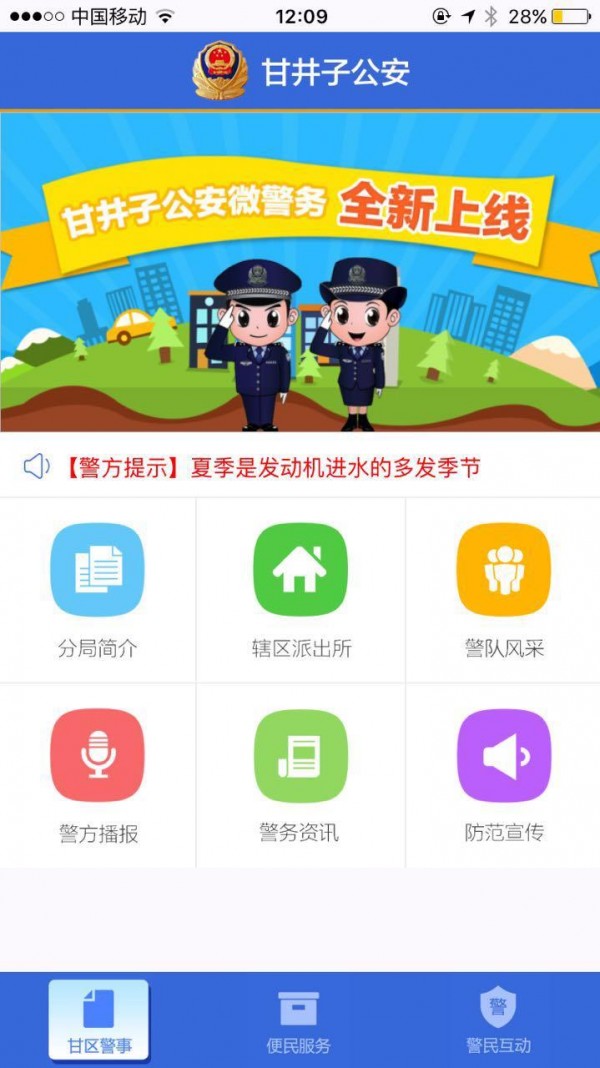This screenshot has height=1068, width=600.
Task: Open the 全新上线 promotional banner
Action: [x=300, y=272]
